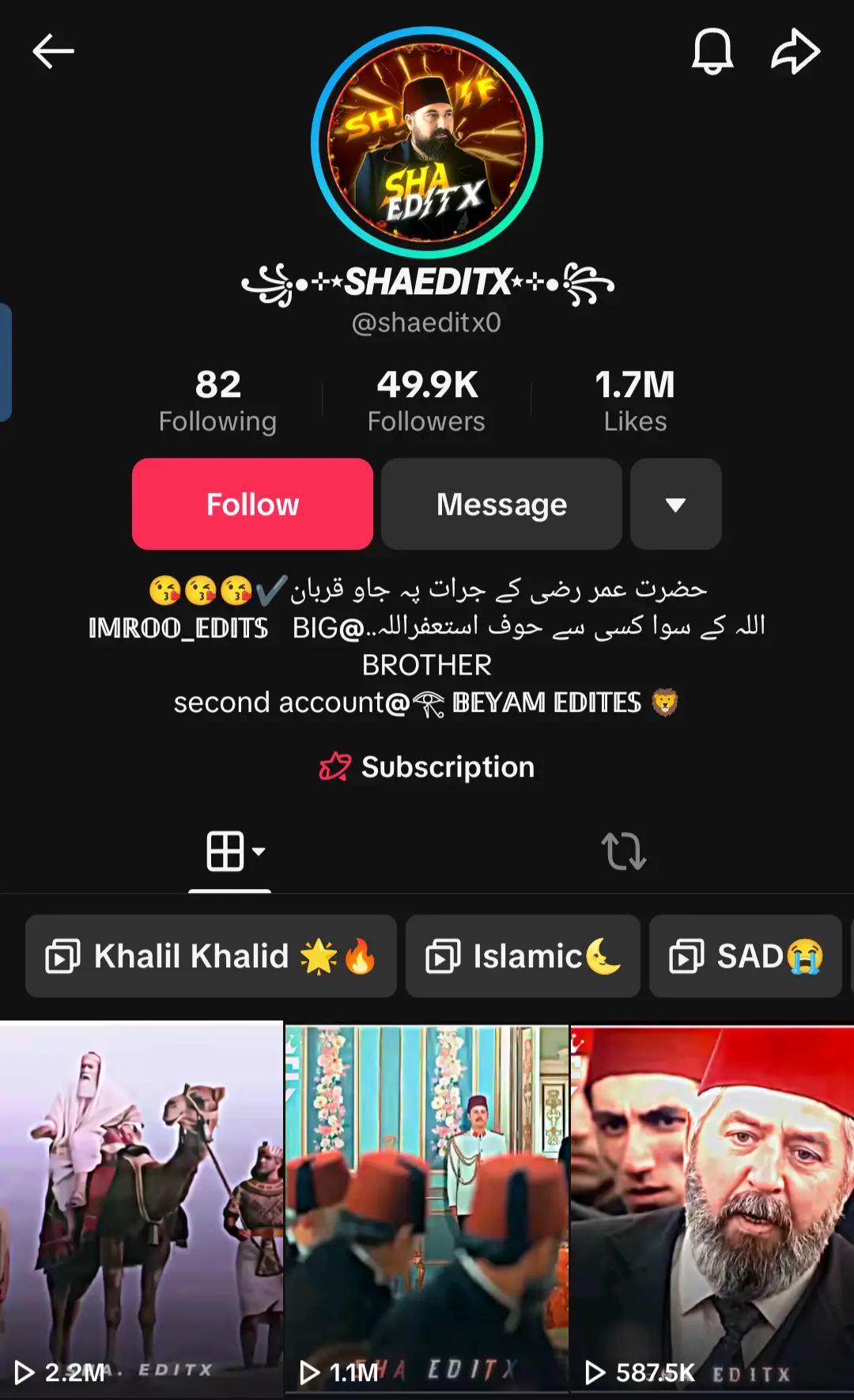This screenshot has height=1400, width=854.
Task: Expand suggested accounts dropdown arrow
Action: click(675, 504)
